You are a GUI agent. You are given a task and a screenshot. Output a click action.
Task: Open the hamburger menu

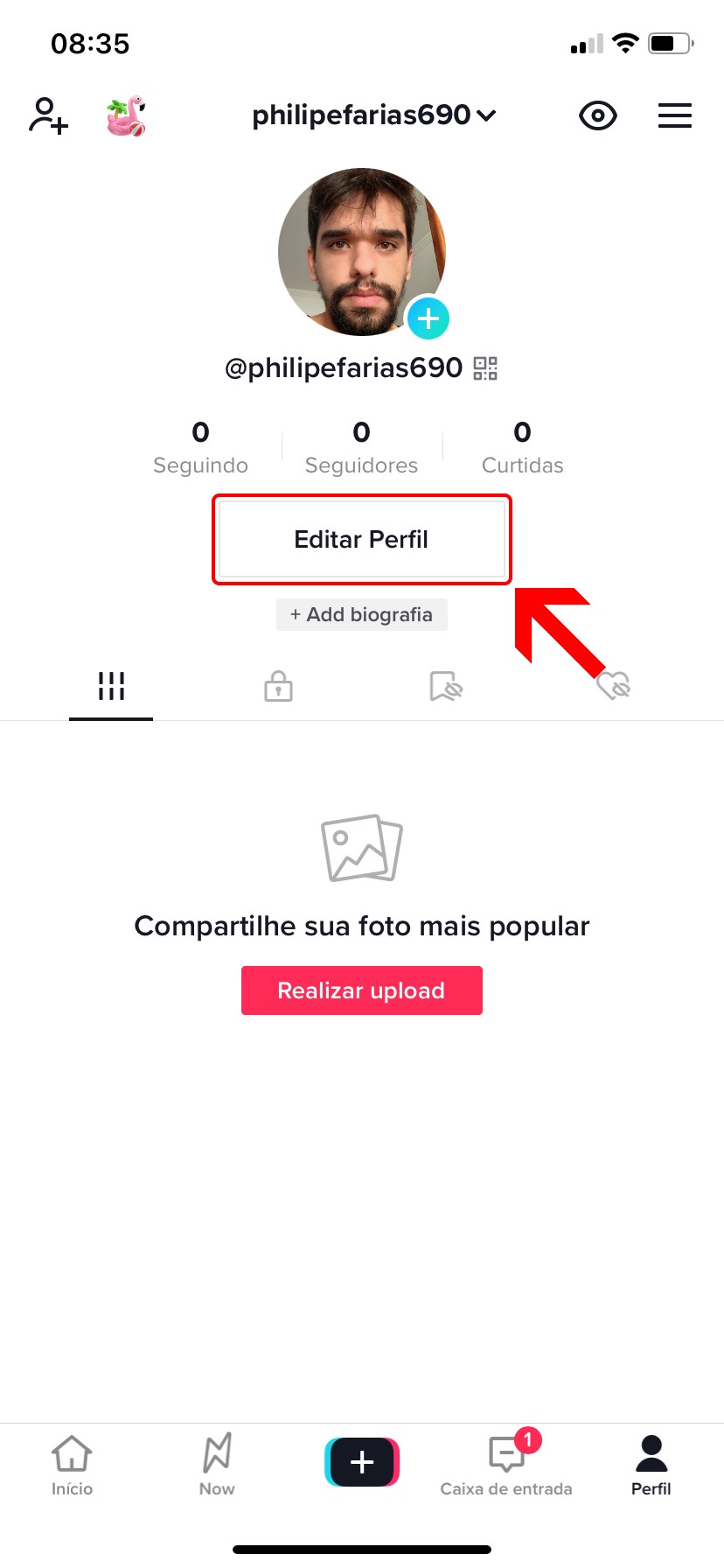tap(674, 115)
